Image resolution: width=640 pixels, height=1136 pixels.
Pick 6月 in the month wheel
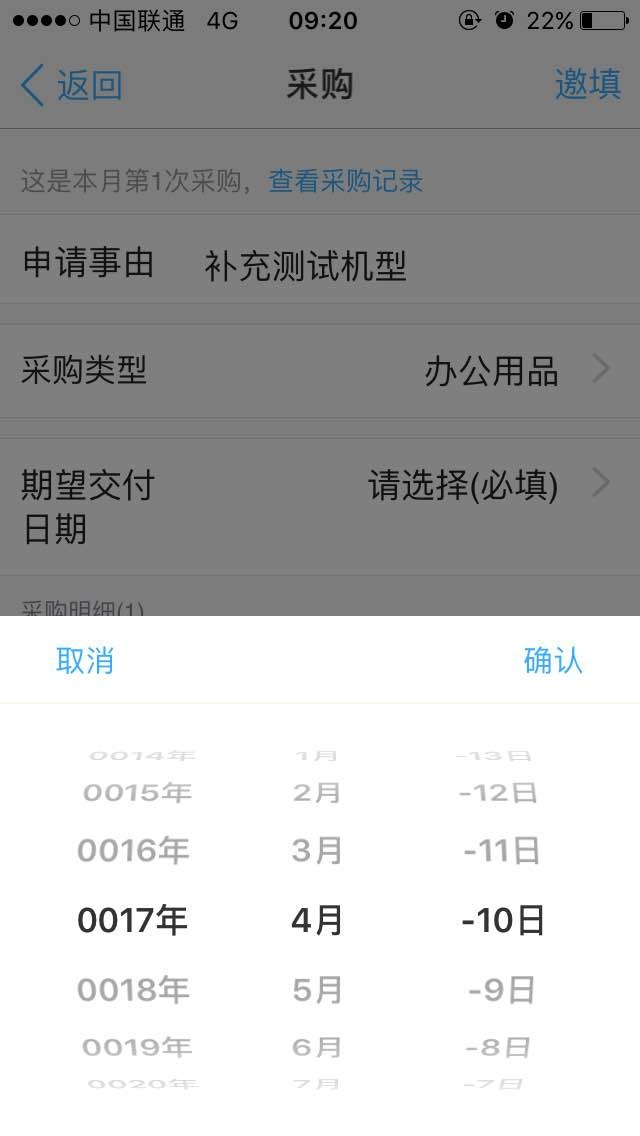pyautogui.click(x=317, y=1047)
